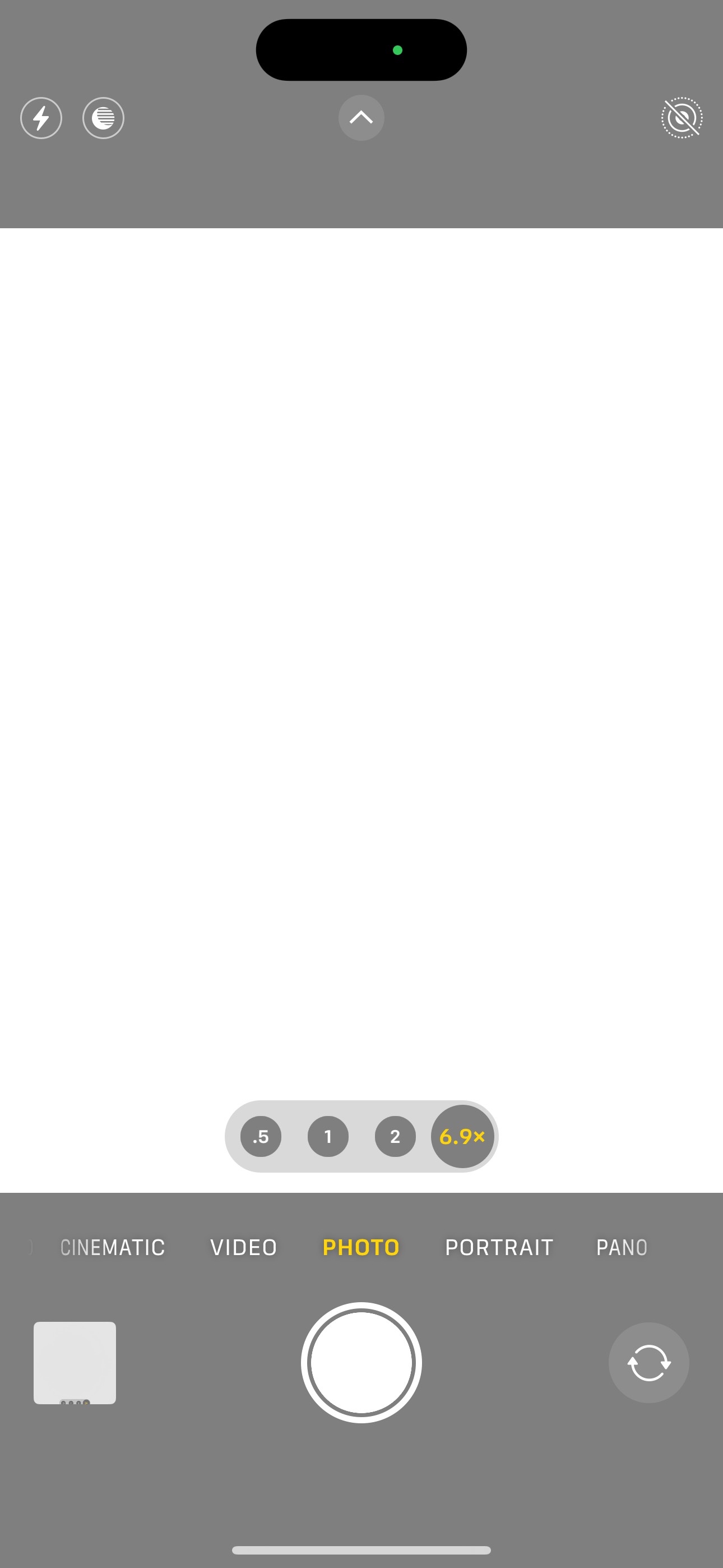723x1568 pixels.
Task: Switch to Pano mode
Action: [622, 1247]
